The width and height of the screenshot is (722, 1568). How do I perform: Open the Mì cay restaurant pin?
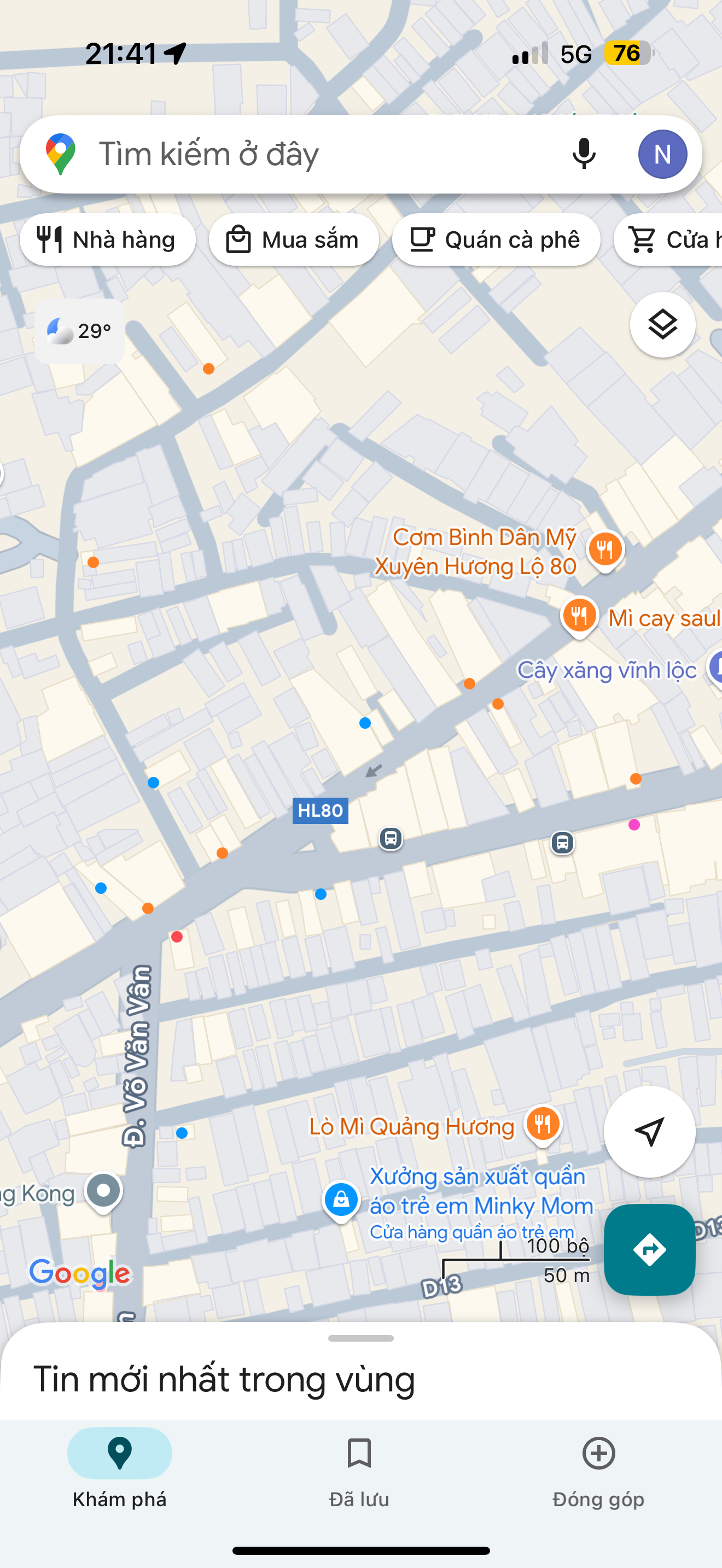[579, 616]
